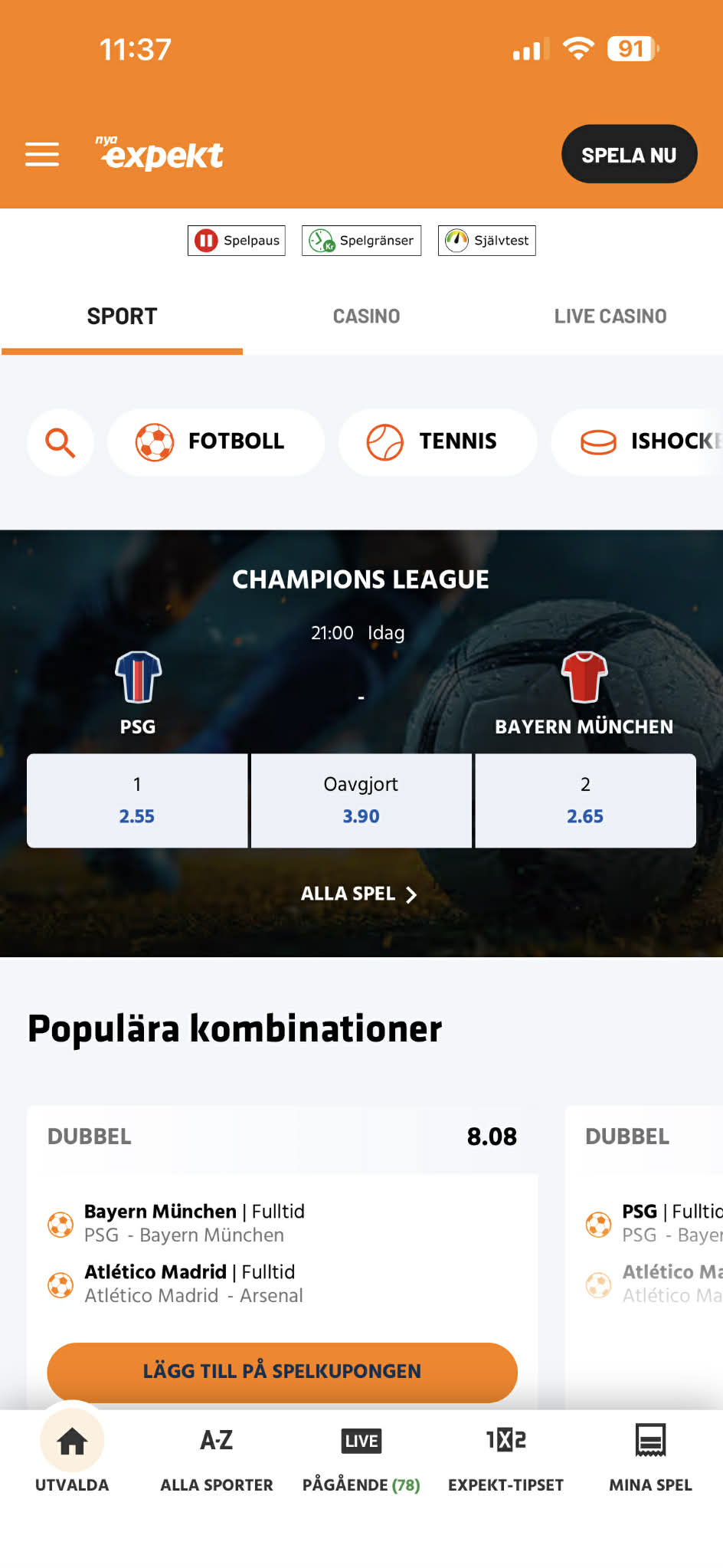
Task: Open Spelgränser limits
Action: click(361, 241)
